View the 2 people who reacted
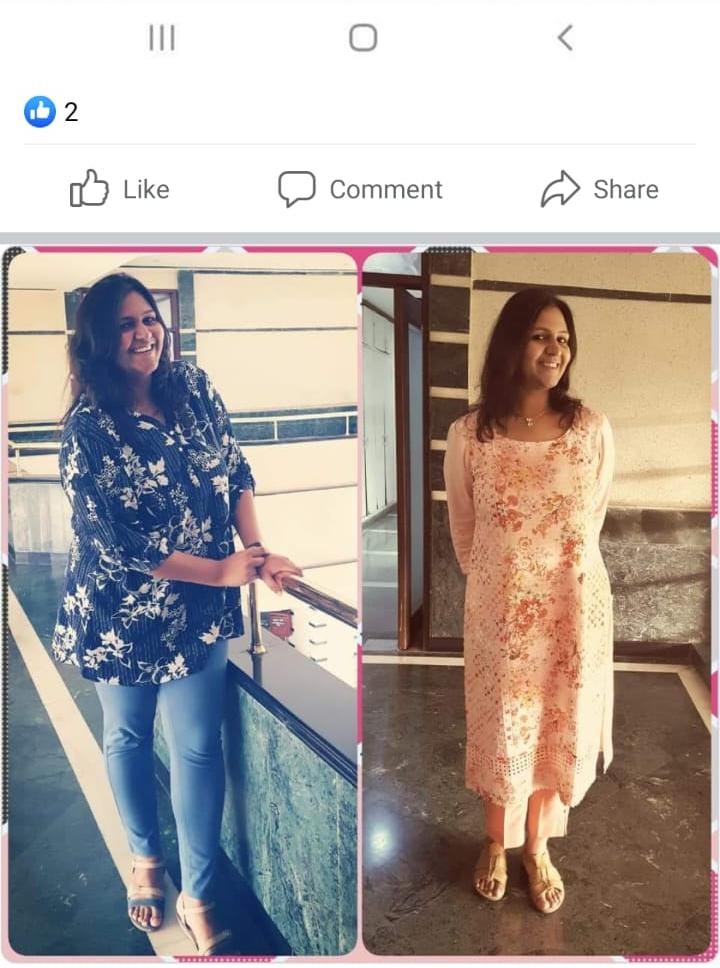720x968 pixels. pos(52,112)
